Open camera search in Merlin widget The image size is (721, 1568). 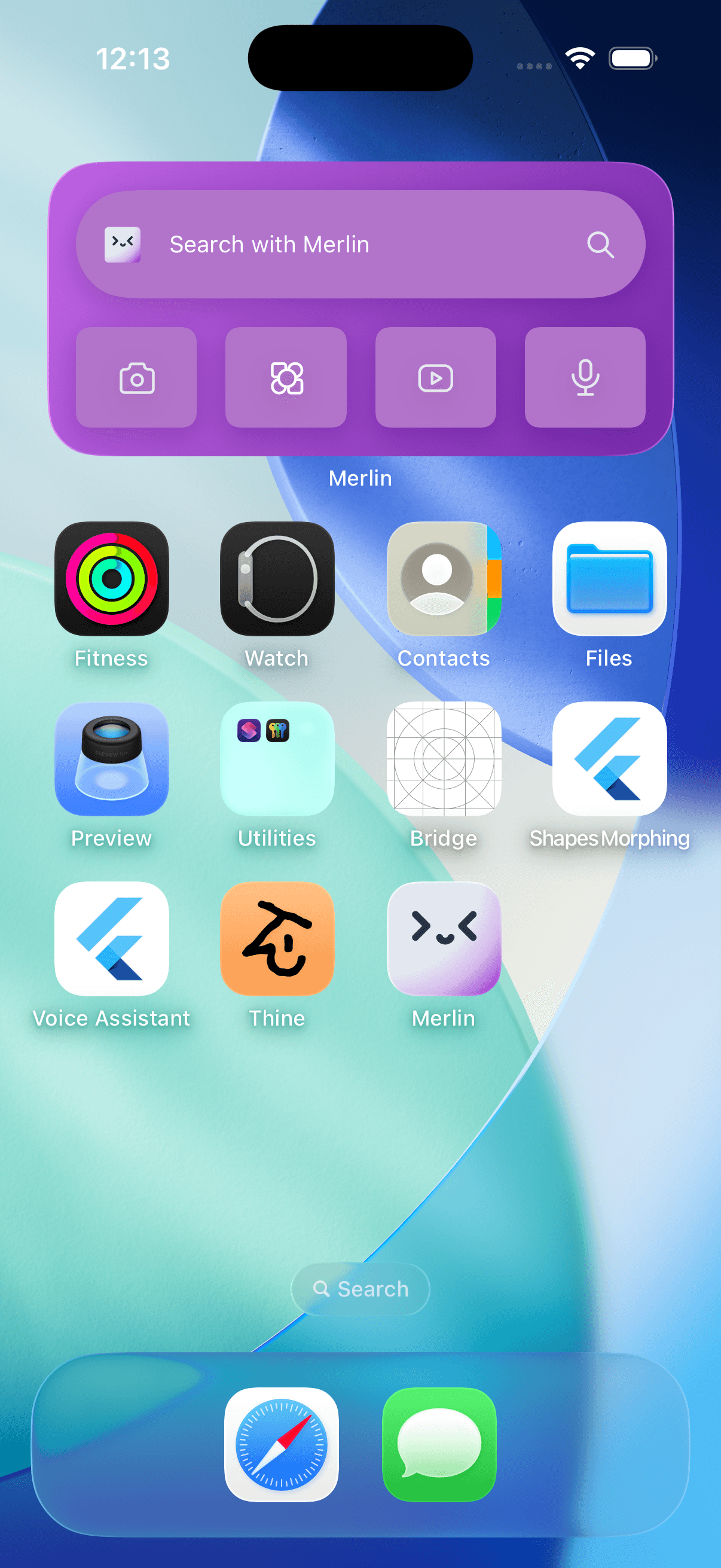point(136,377)
